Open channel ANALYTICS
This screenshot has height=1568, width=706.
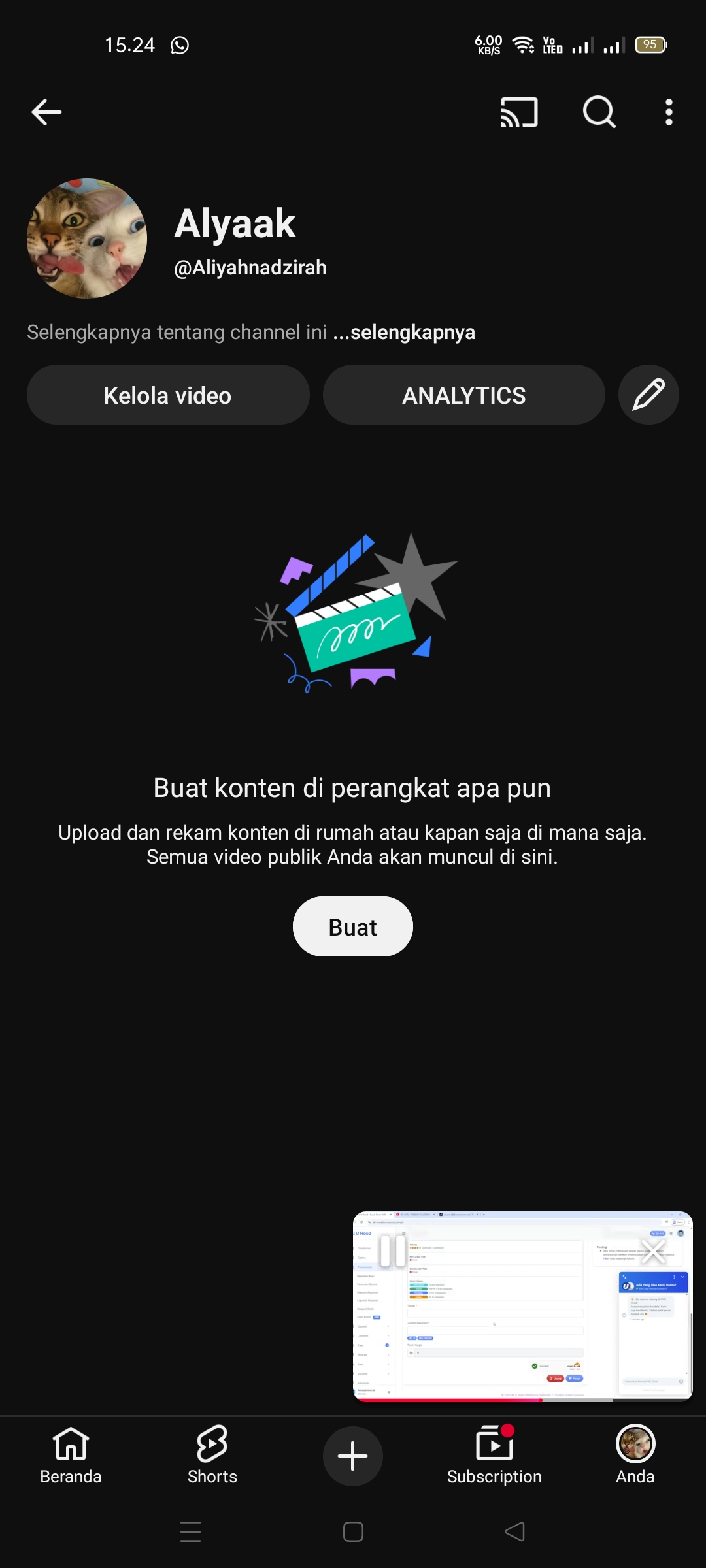tap(463, 395)
